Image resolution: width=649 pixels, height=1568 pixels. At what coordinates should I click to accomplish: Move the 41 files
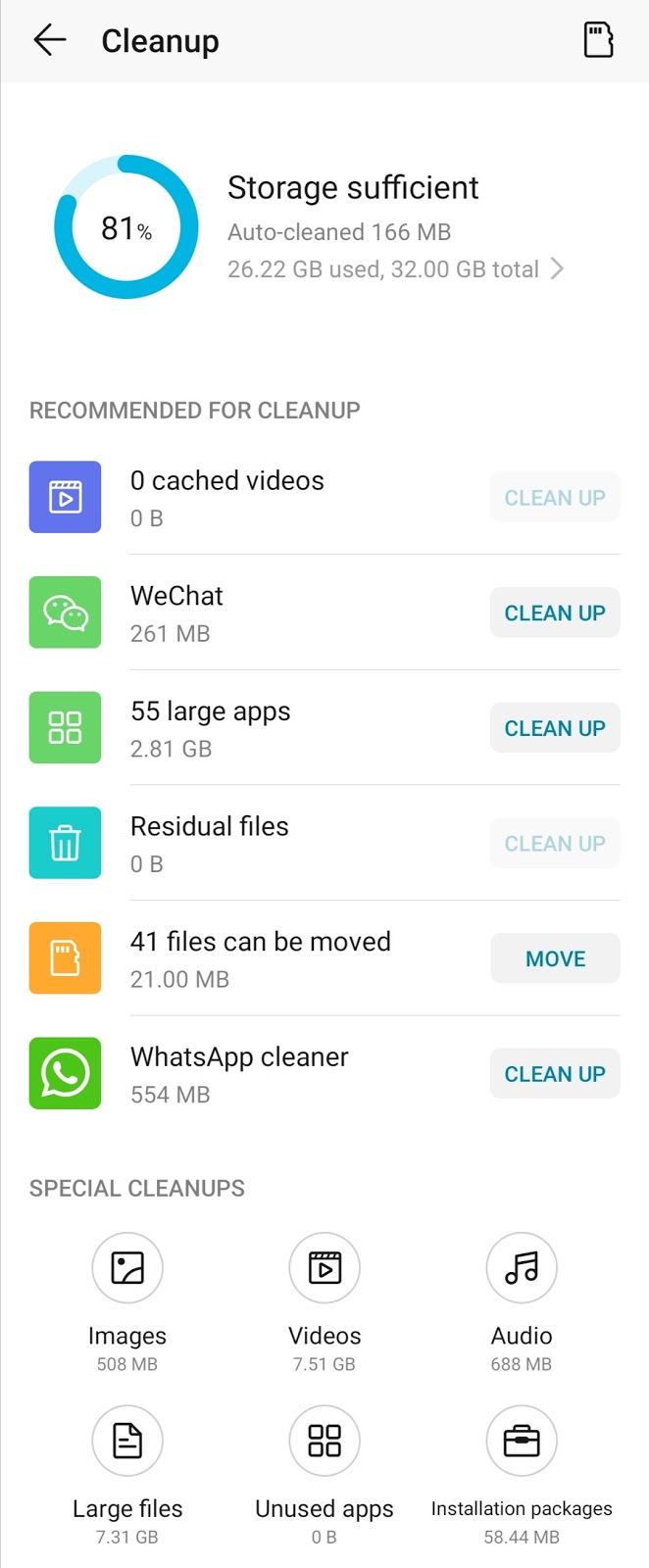pyautogui.click(x=555, y=958)
